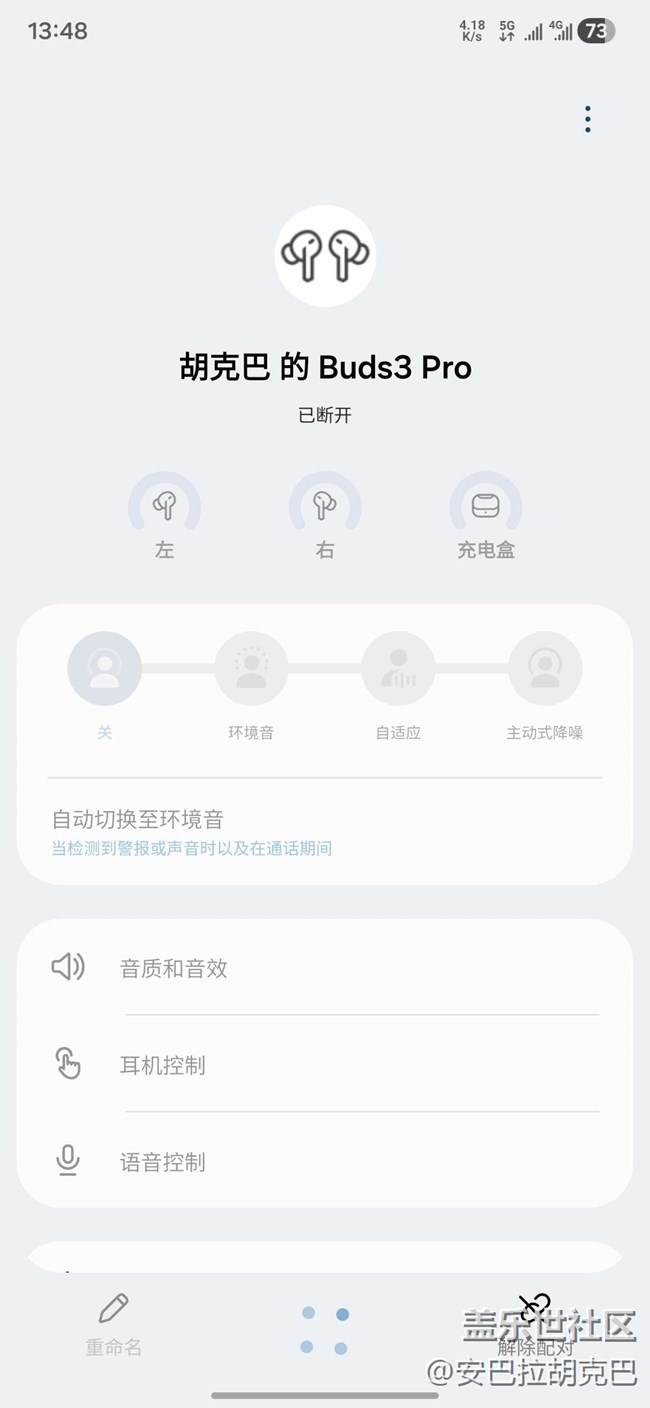Open the three-dot overflow menu

tap(588, 120)
